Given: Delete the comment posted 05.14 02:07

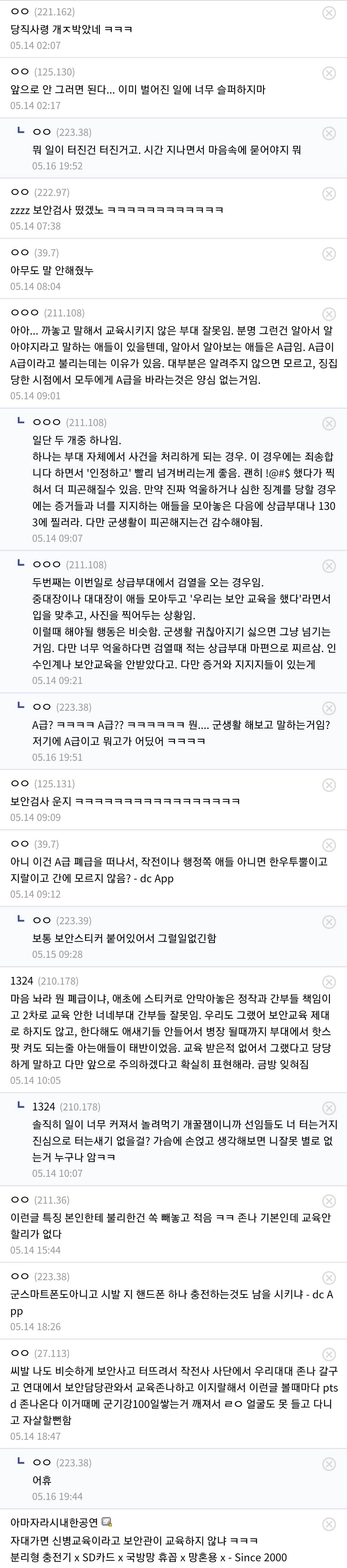Looking at the screenshot, I should point(329,13).
